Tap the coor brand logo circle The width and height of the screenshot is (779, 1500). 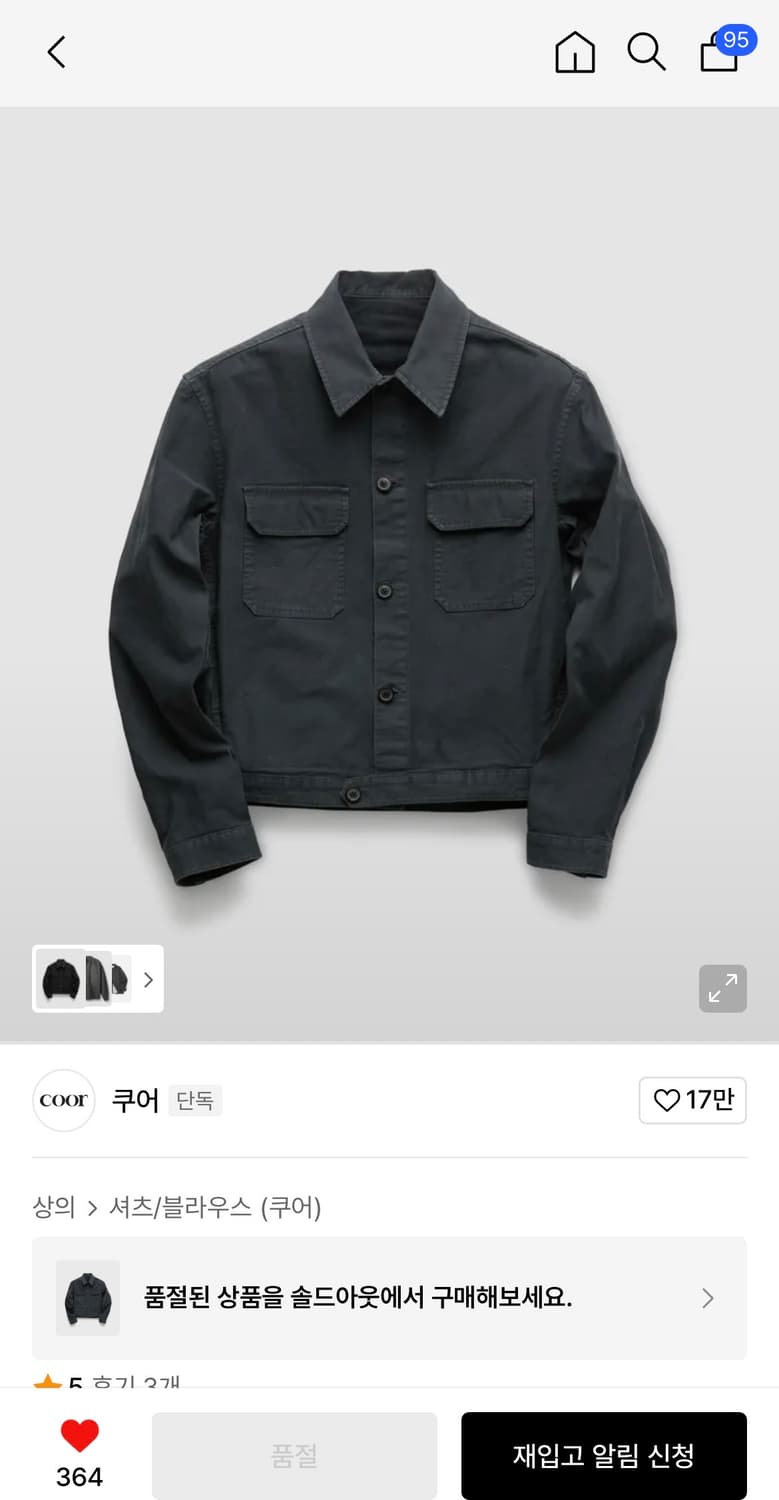coord(63,1100)
